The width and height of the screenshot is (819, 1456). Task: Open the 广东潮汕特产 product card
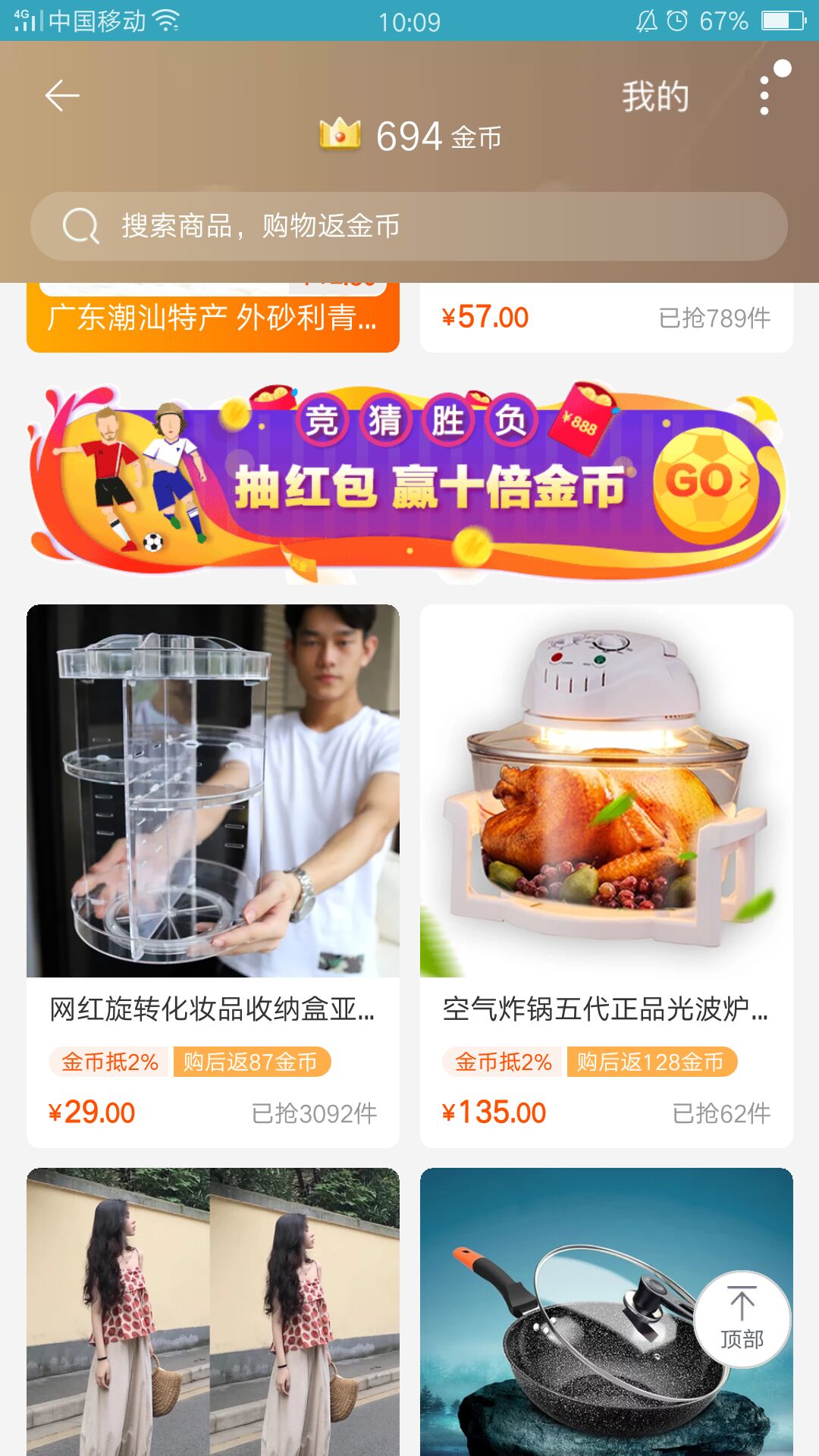coord(213,317)
